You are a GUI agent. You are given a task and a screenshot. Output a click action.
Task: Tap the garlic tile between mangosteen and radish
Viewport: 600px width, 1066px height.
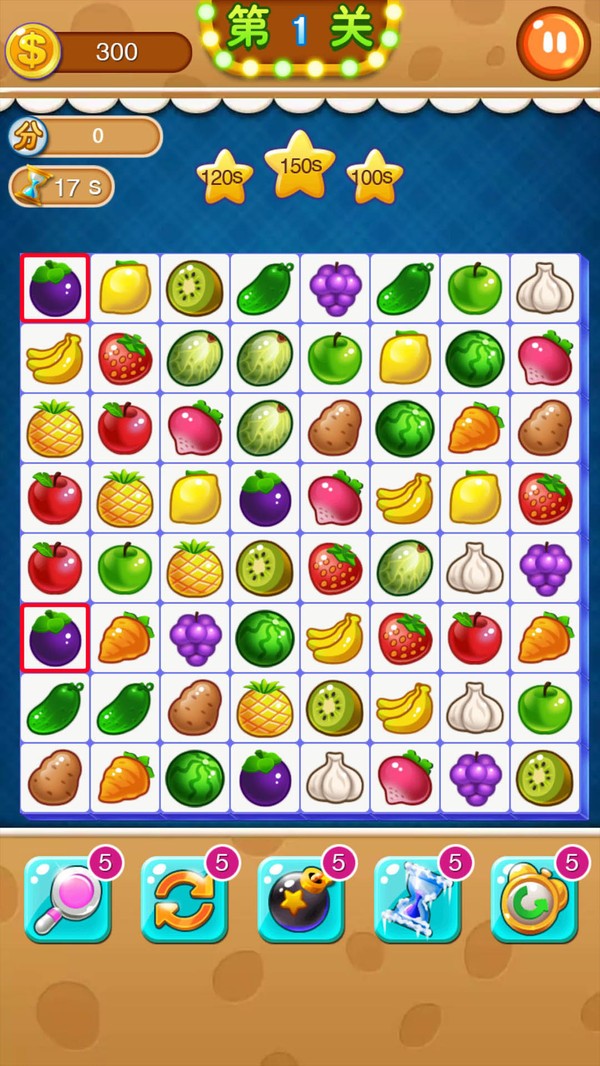point(335,778)
